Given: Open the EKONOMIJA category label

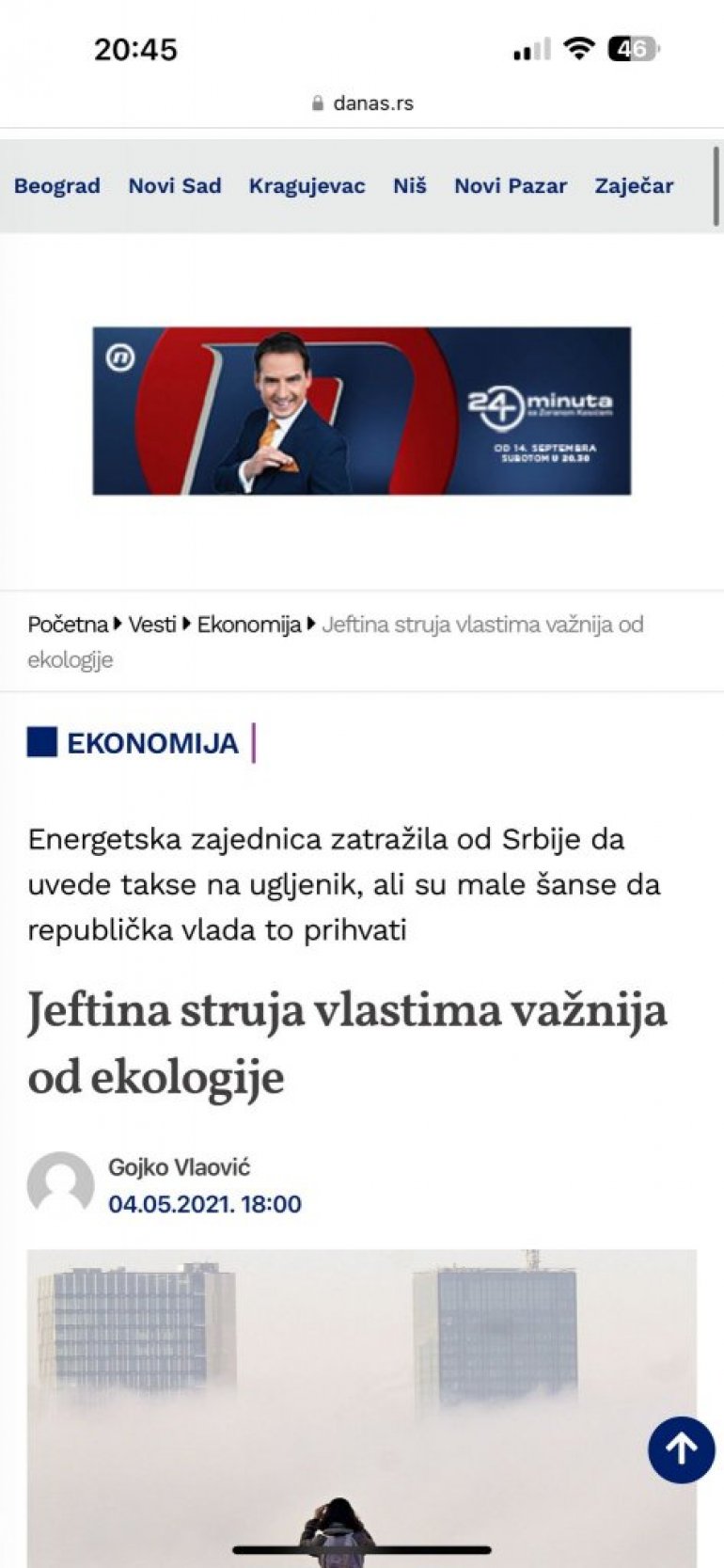Looking at the screenshot, I should pos(152,743).
